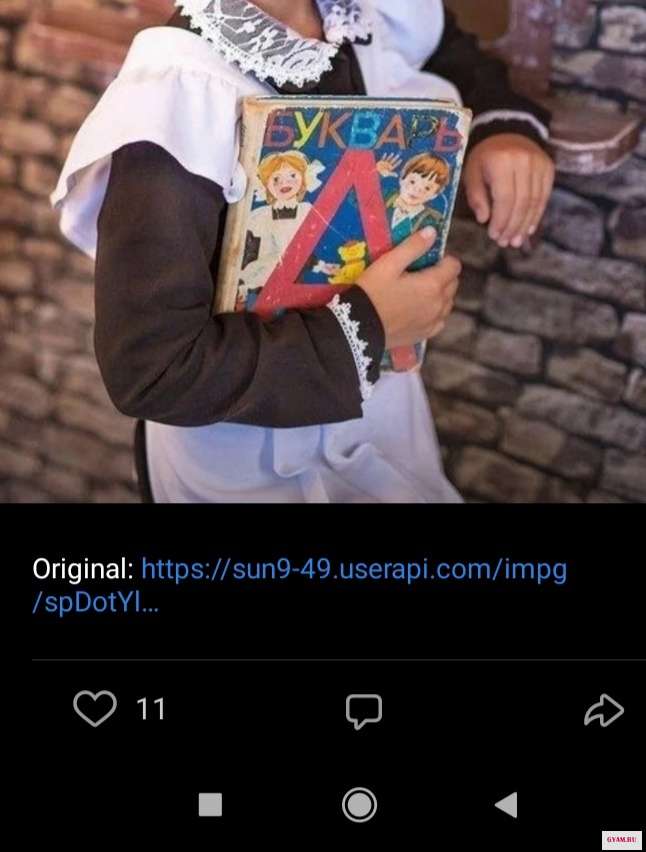The image size is (646, 852).
Task: Go back with the system back button
Action: click(506, 804)
